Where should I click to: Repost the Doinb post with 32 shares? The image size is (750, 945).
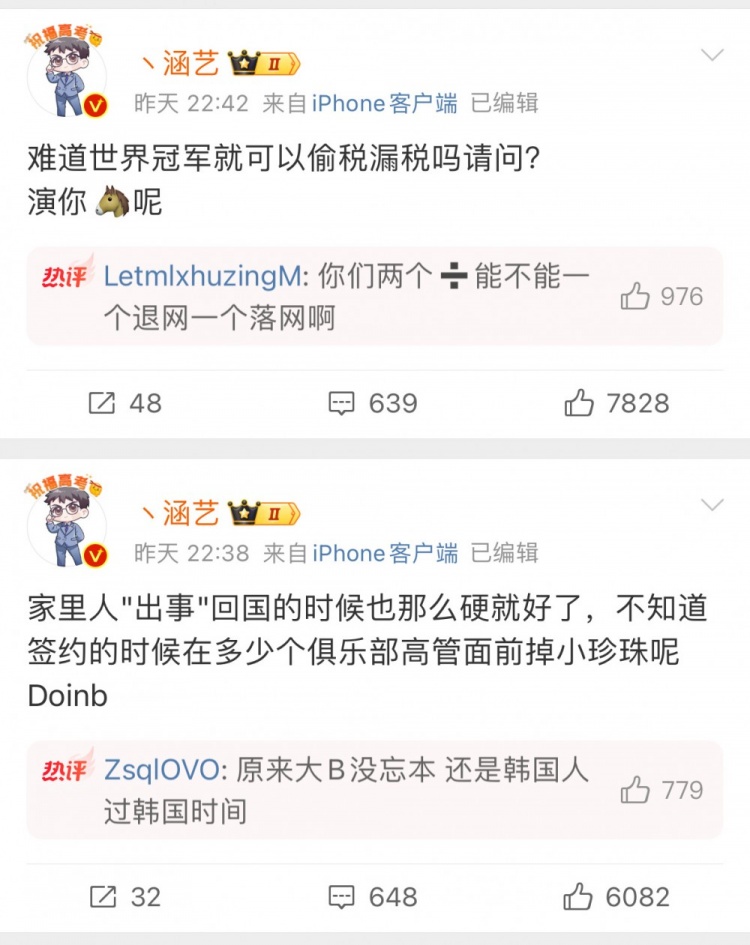click(125, 896)
